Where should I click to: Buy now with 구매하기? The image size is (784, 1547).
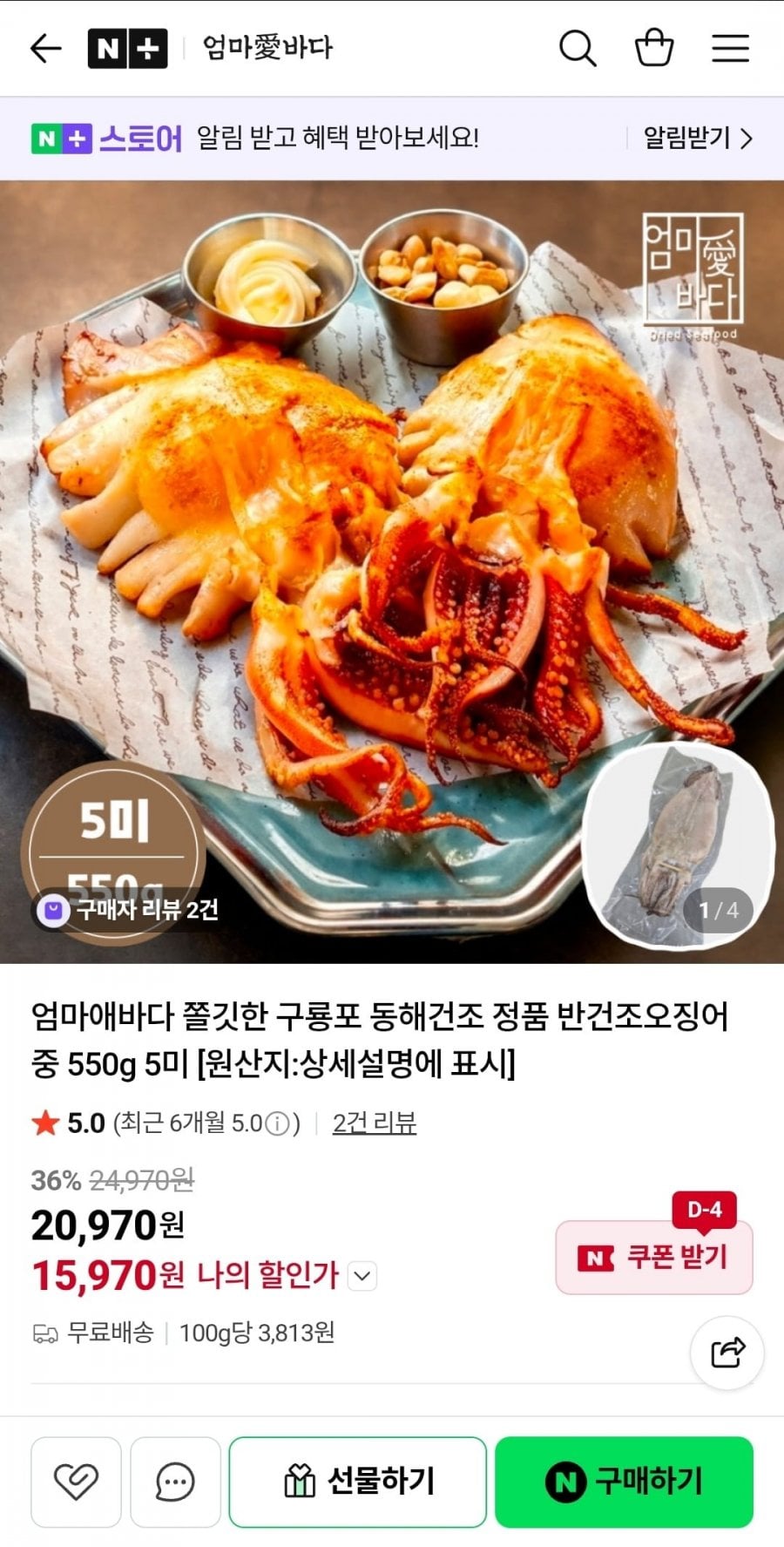coord(624,1482)
